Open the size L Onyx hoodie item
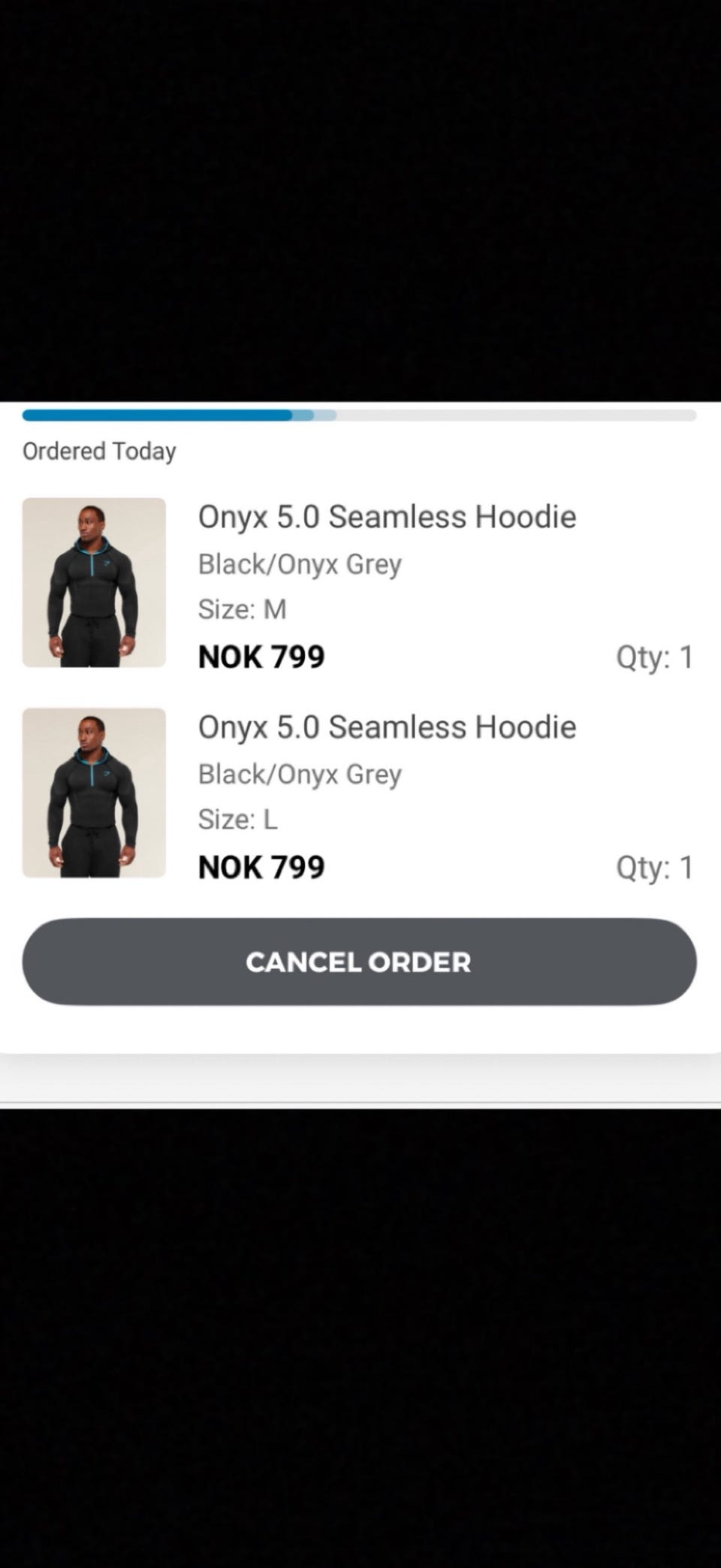The height and width of the screenshot is (1568, 721). click(x=359, y=793)
